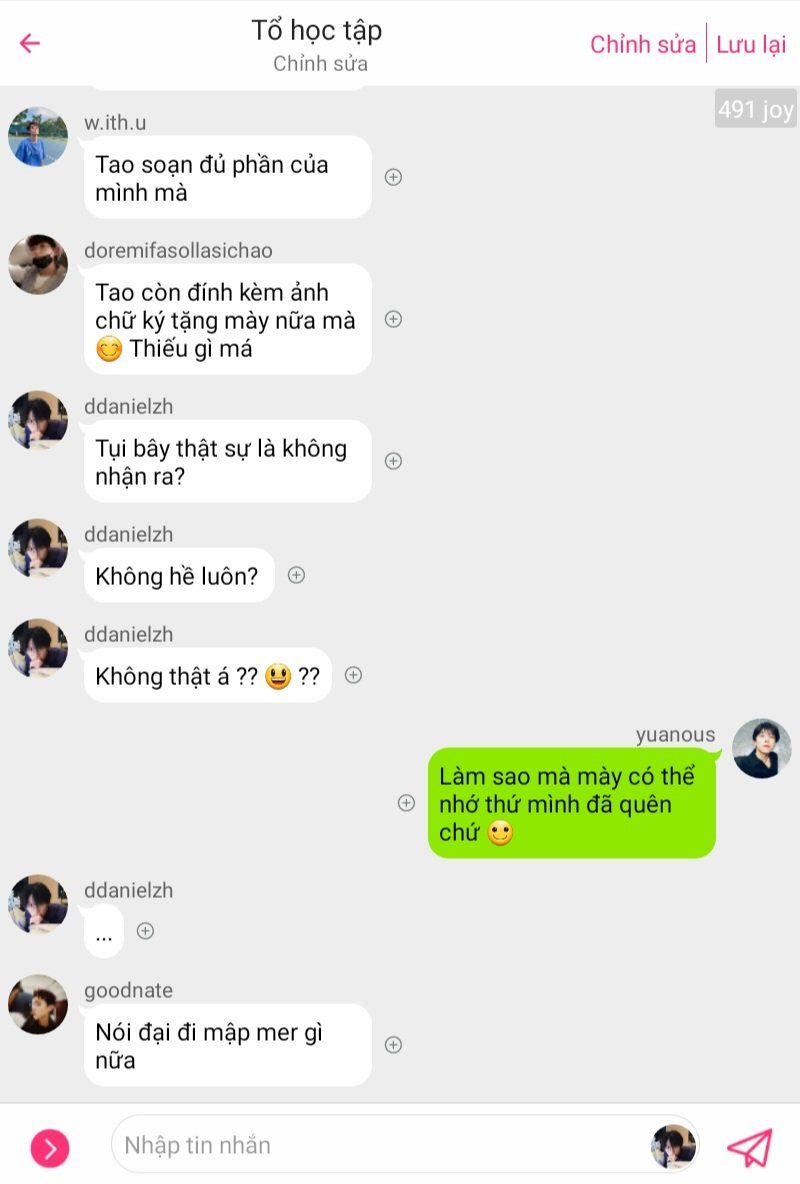Screen dimensions: 800x1184
Task: Send the message with the paper plane
Action: pos(749,1147)
